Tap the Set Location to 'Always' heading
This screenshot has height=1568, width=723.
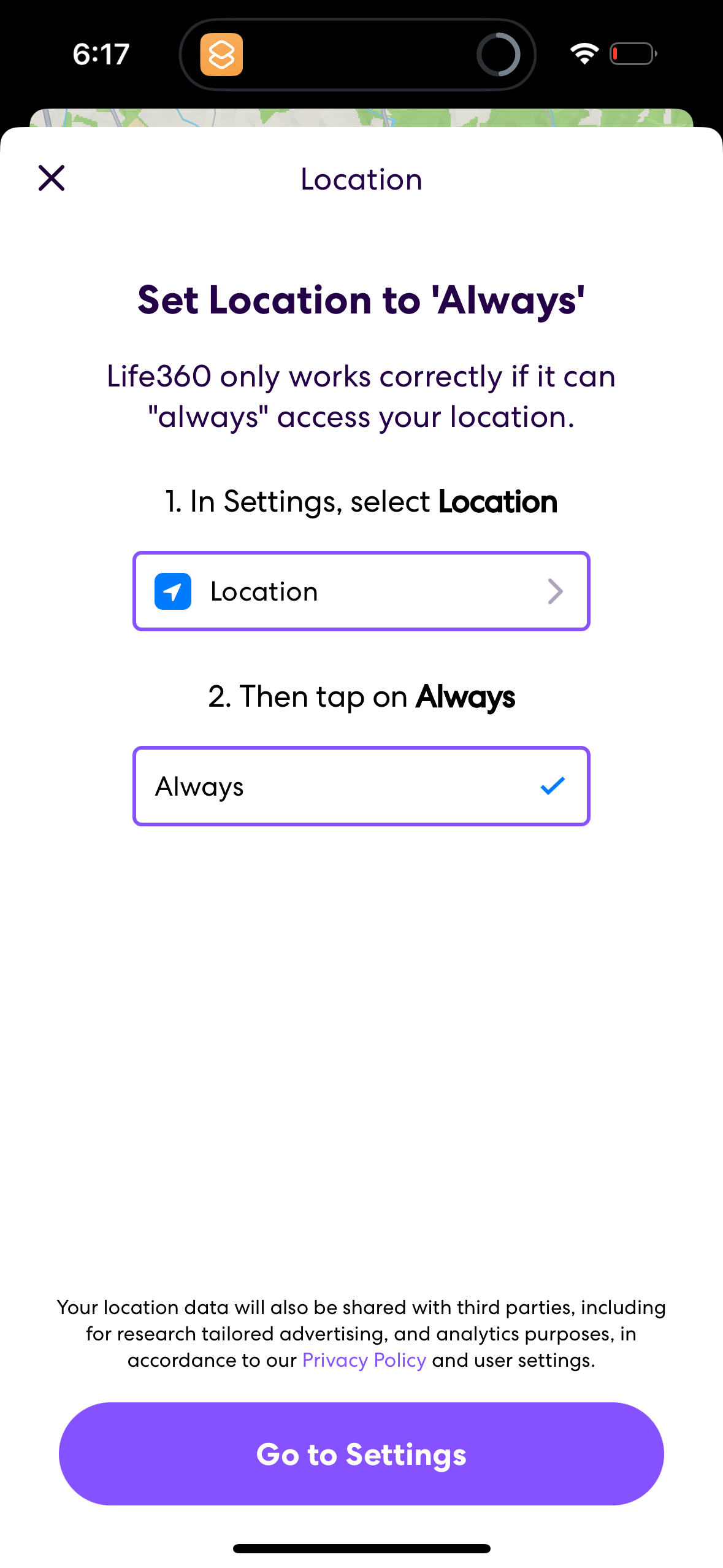click(x=361, y=300)
